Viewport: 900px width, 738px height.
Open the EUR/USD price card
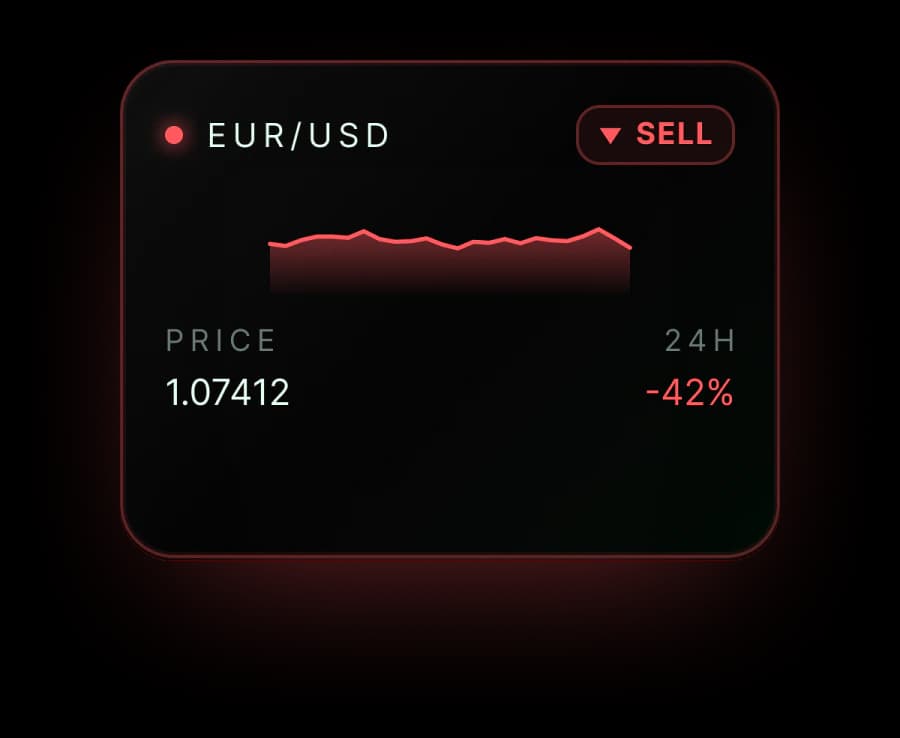click(449, 309)
